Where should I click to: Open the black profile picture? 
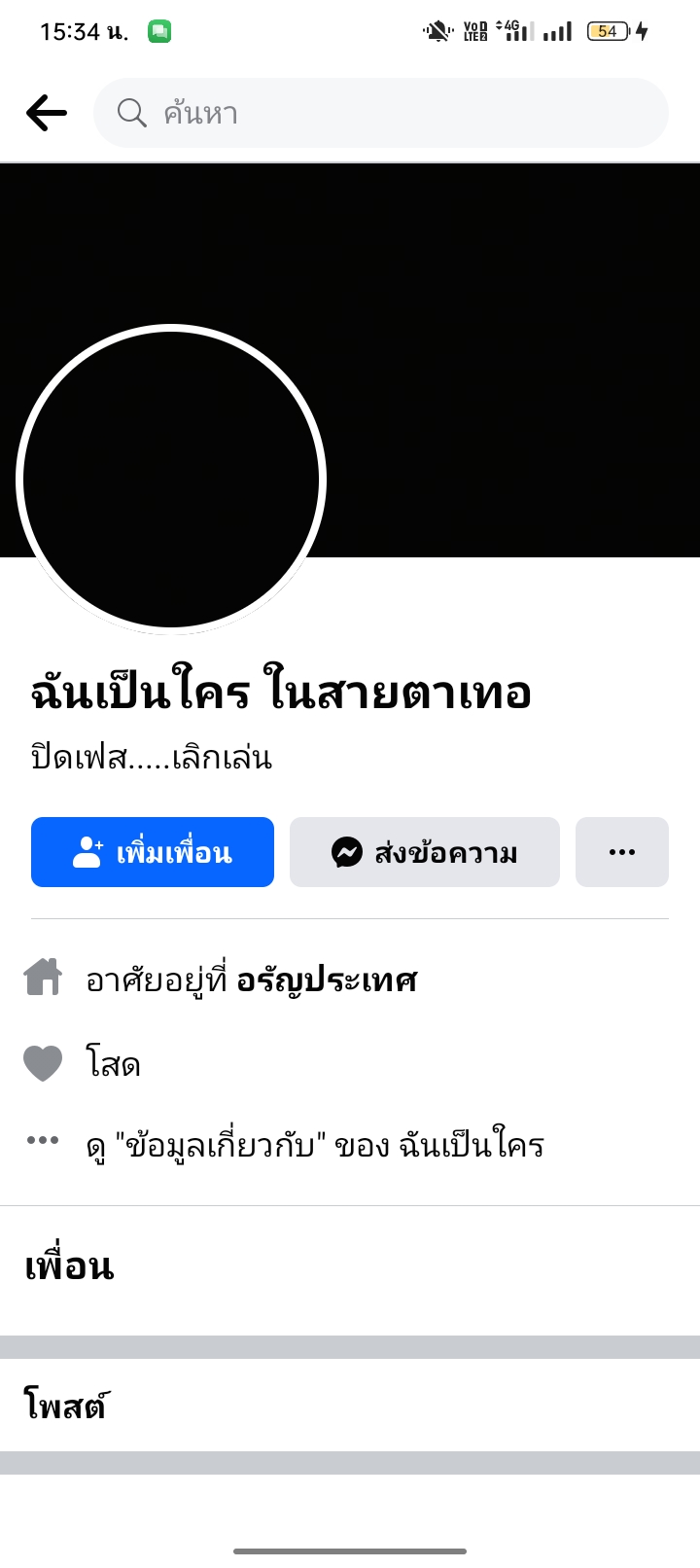171,479
